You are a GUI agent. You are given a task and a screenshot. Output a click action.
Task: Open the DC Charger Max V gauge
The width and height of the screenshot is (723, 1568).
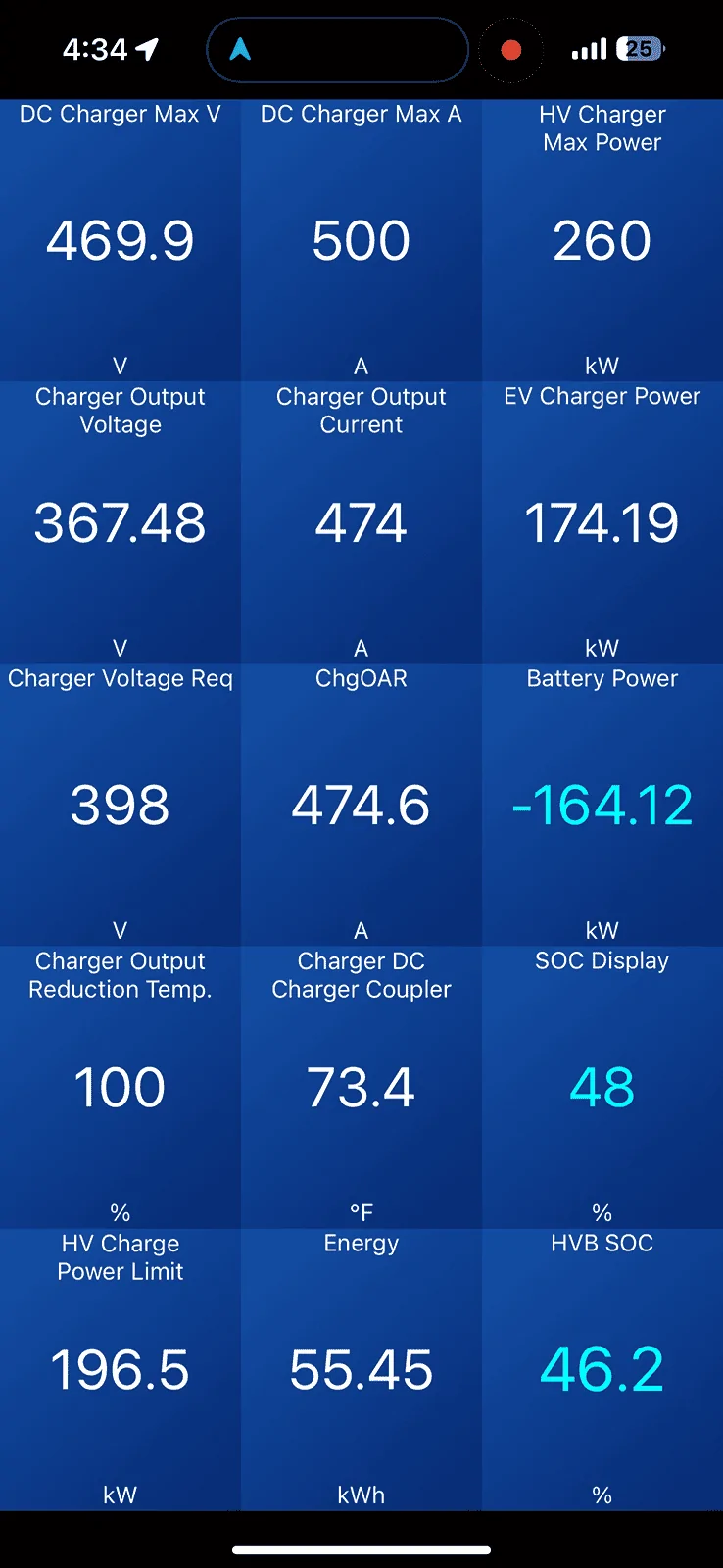pos(120,240)
